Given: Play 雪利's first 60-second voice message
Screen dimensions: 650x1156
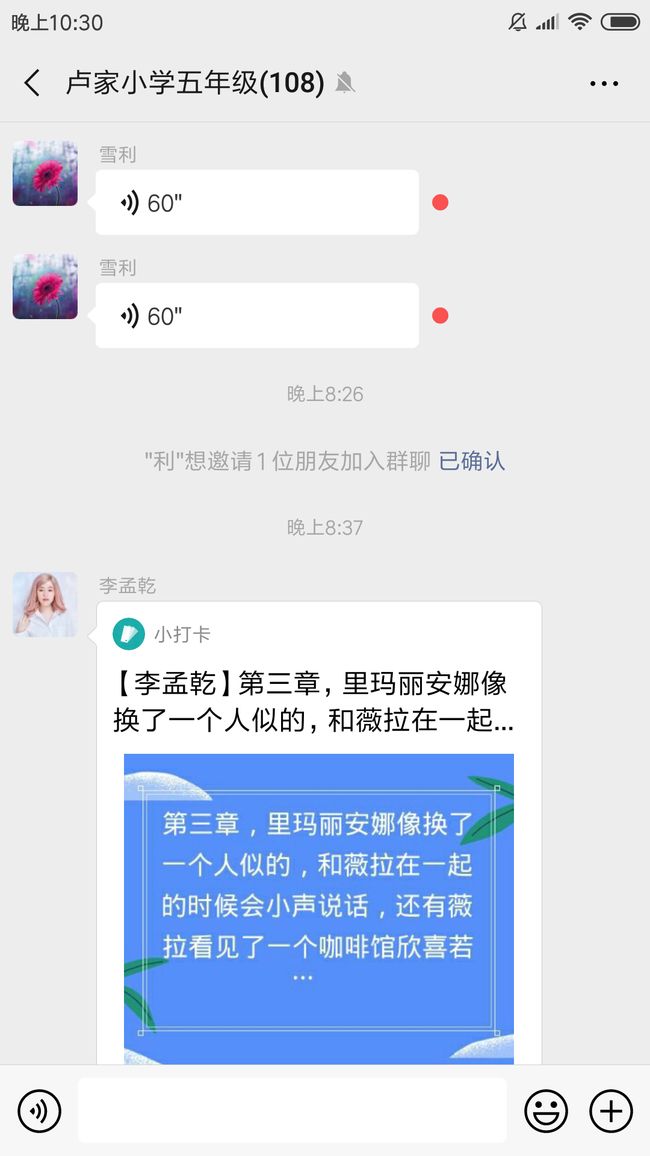Looking at the screenshot, I should click(x=257, y=203).
